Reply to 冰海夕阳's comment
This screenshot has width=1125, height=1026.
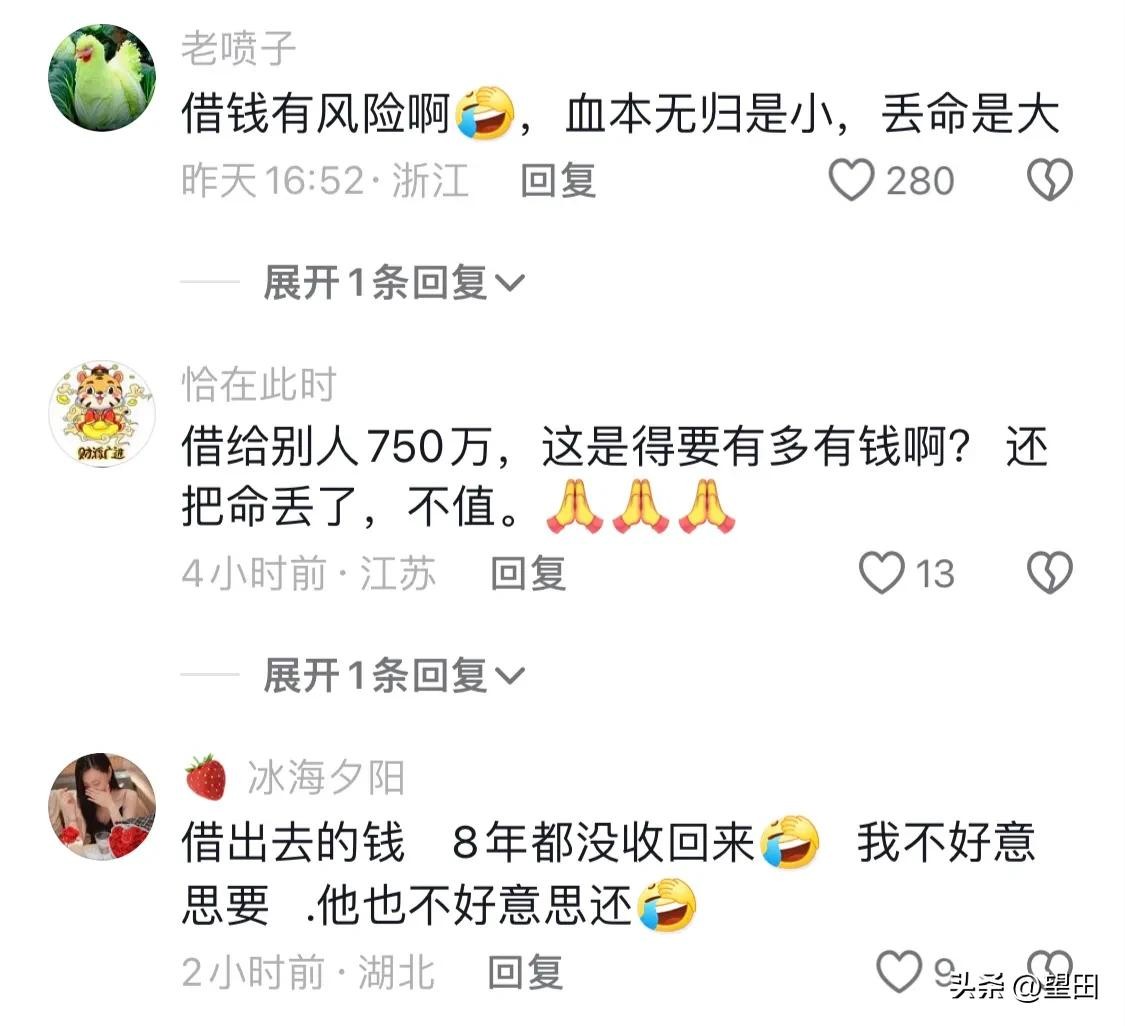pyautogui.click(x=525, y=972)
